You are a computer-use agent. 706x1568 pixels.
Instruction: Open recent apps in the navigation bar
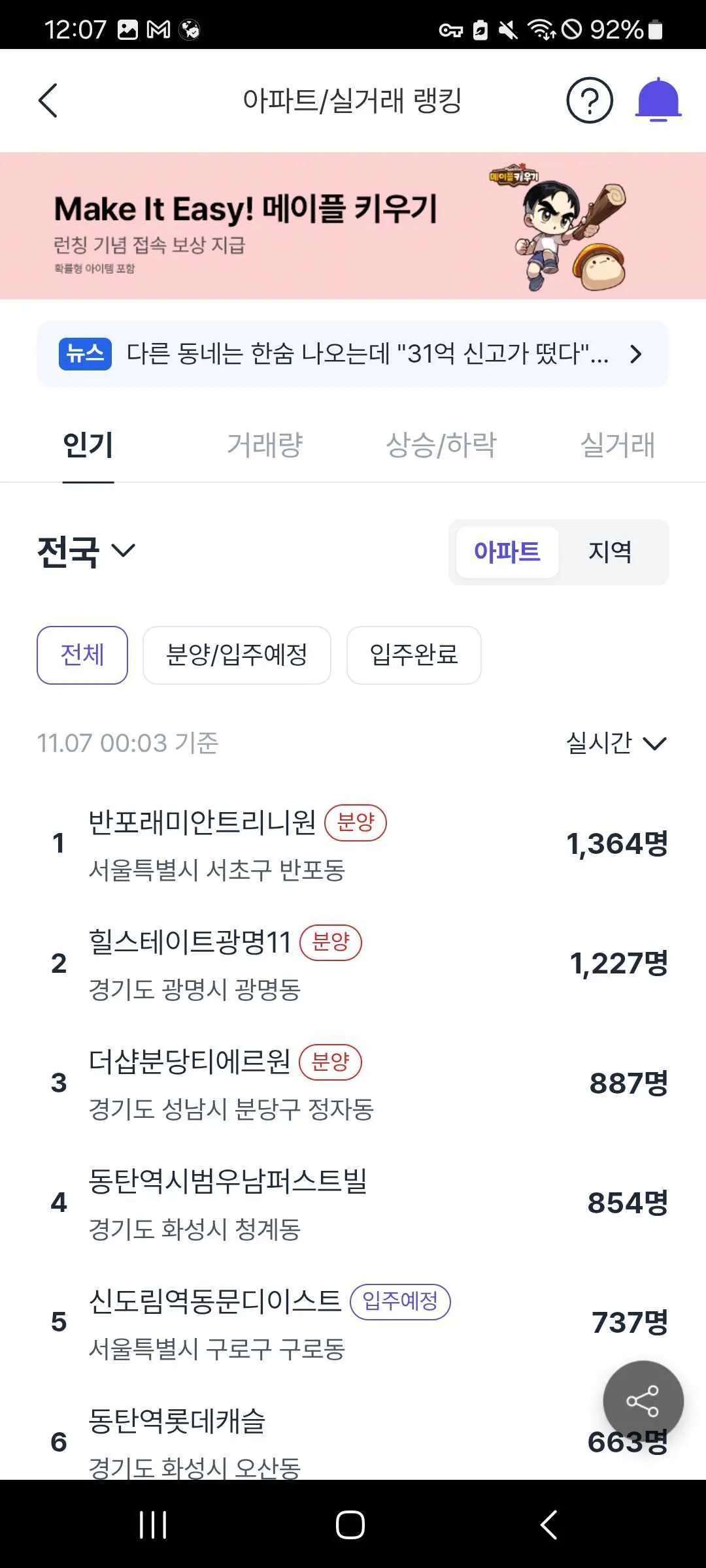point(154,1525)
